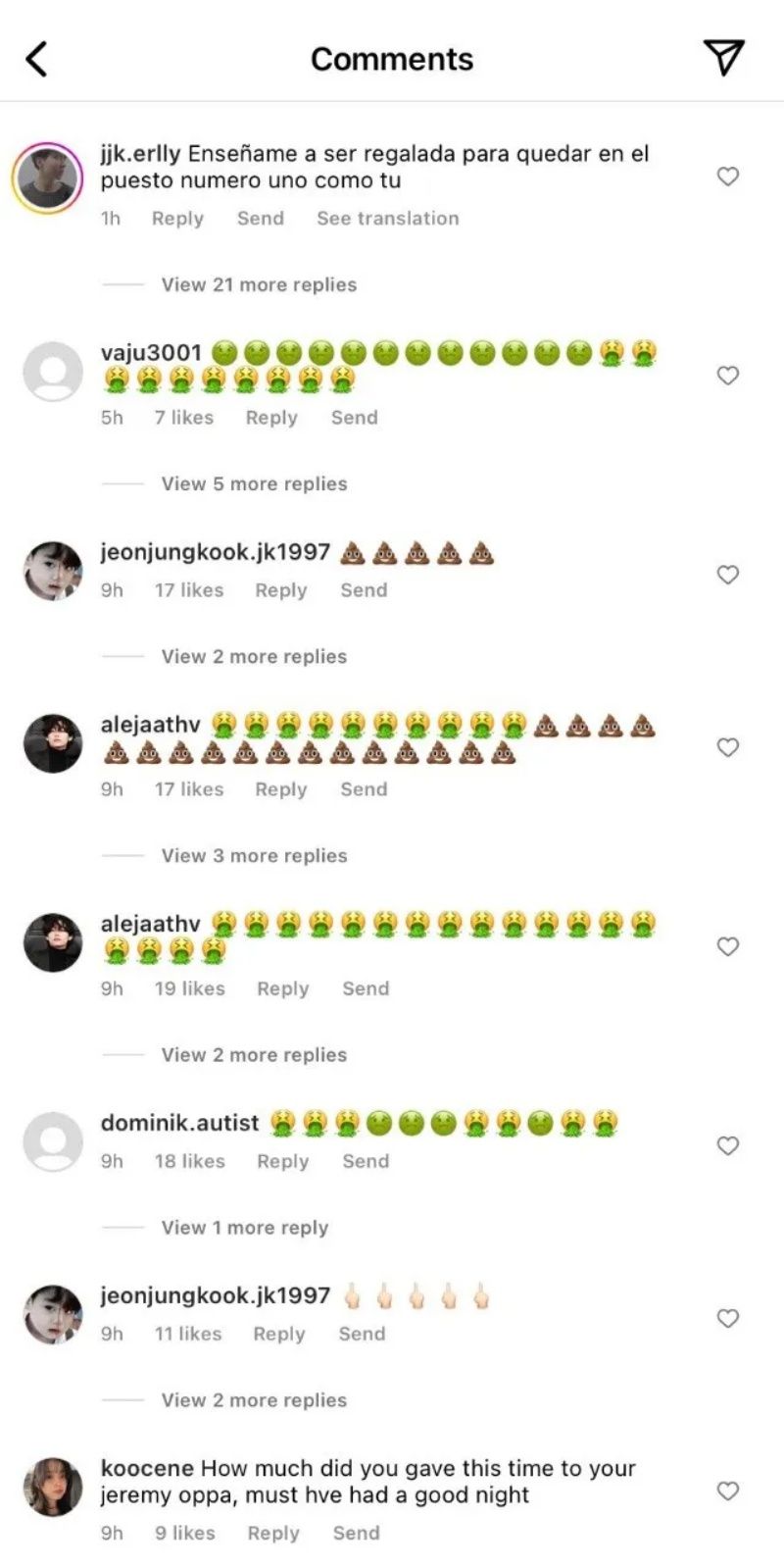
Task: Like koocene's comment
Action: [x=727, y=1491]
